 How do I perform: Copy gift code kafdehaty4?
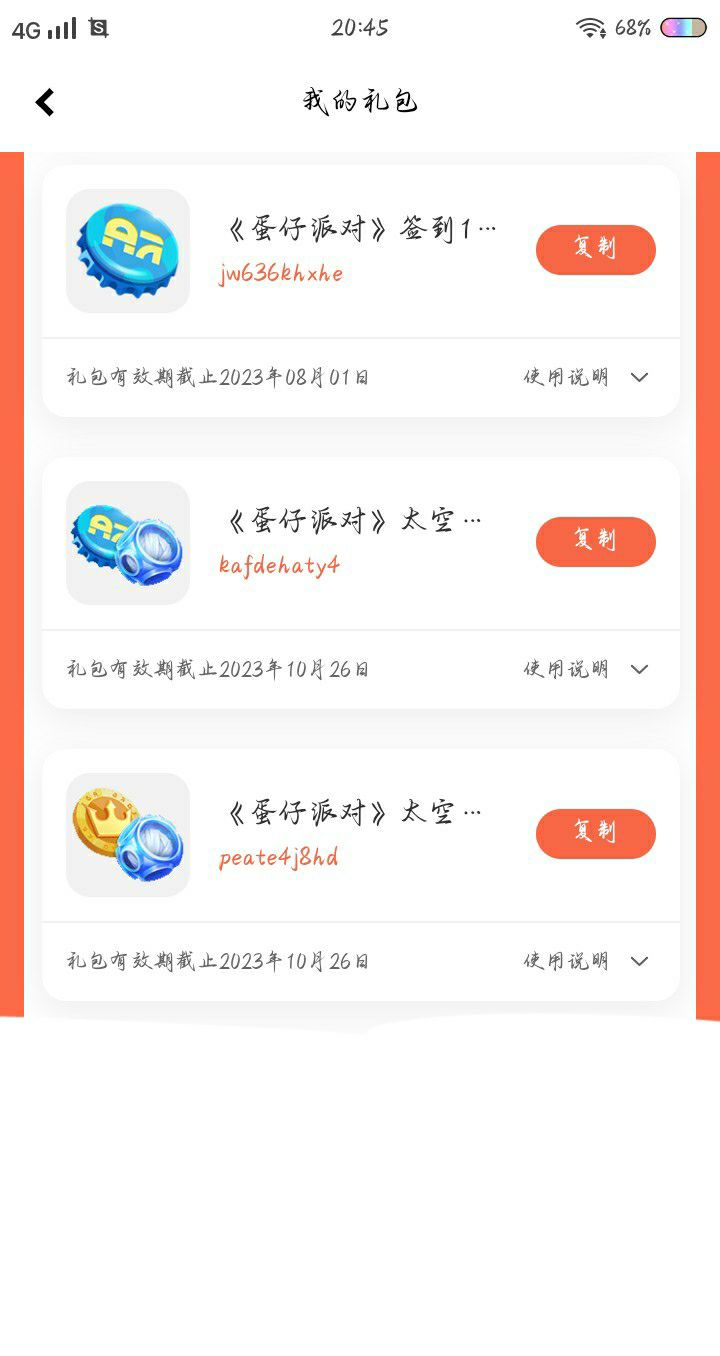(x=595, y=541)
